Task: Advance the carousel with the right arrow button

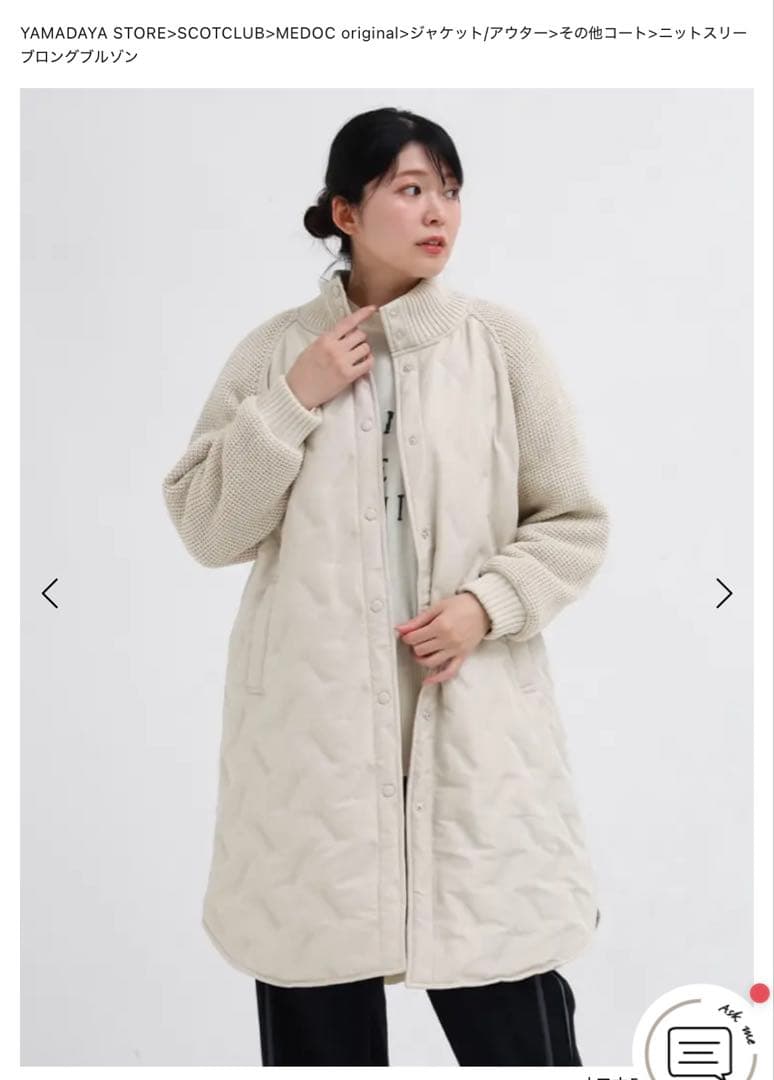Action: [x=724, y=592]
